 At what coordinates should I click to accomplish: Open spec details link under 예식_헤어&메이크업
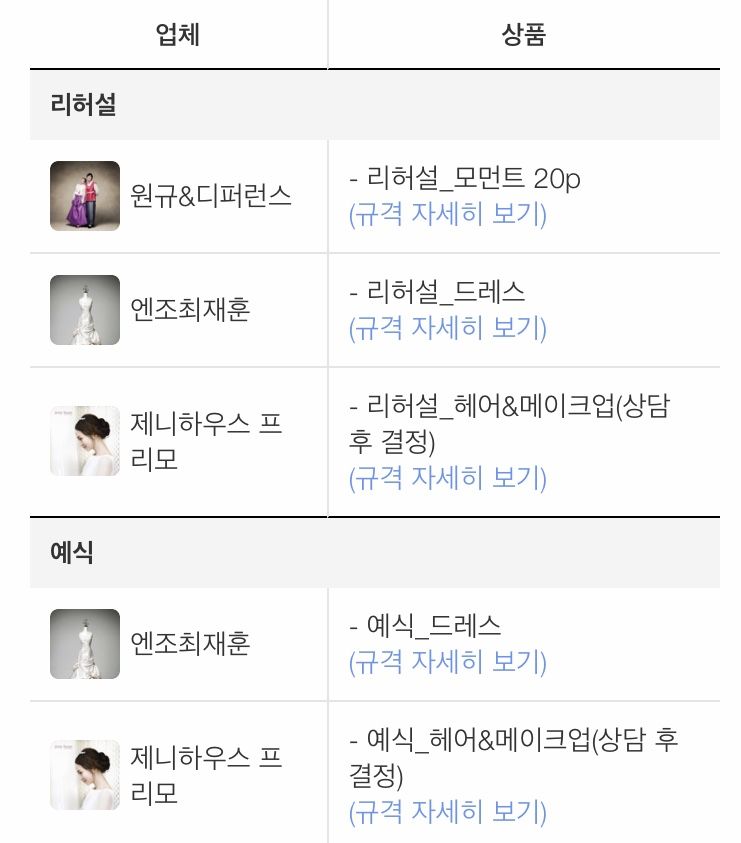(x=447, y=811)
